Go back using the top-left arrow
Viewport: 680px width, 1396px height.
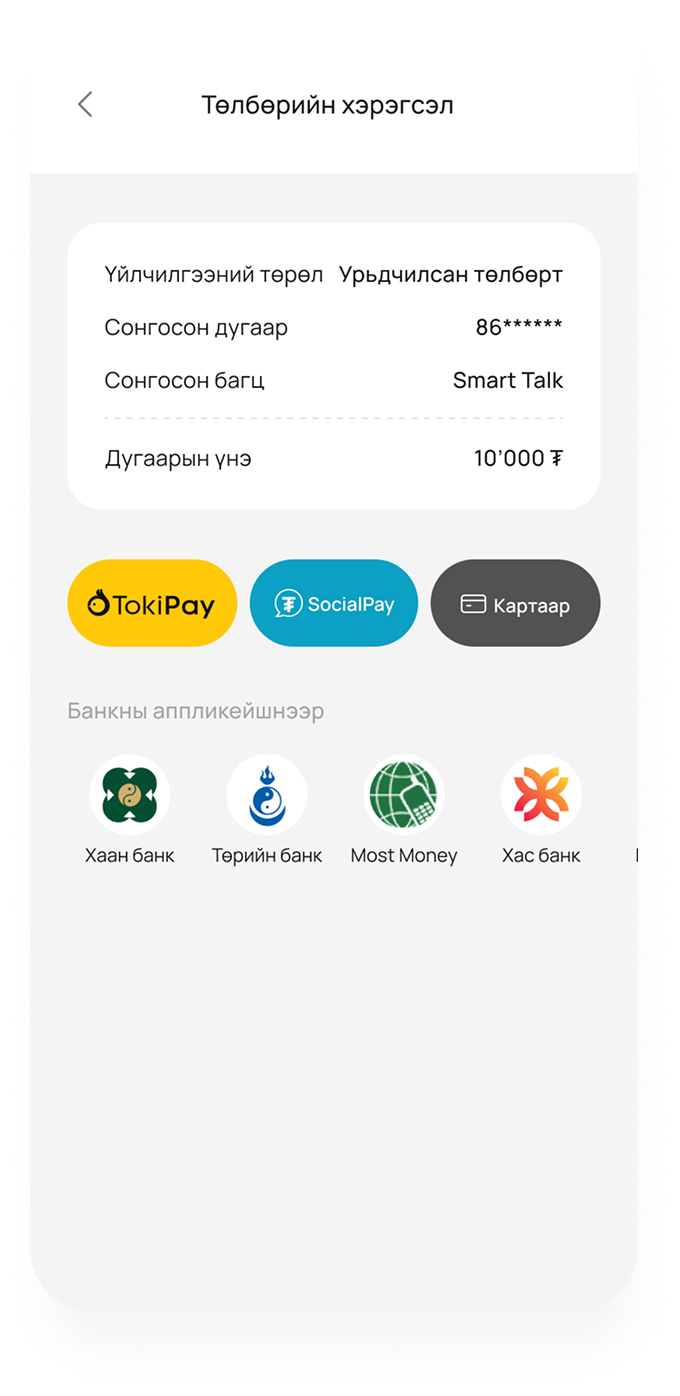pyautogui.click(x=85, y=105)
